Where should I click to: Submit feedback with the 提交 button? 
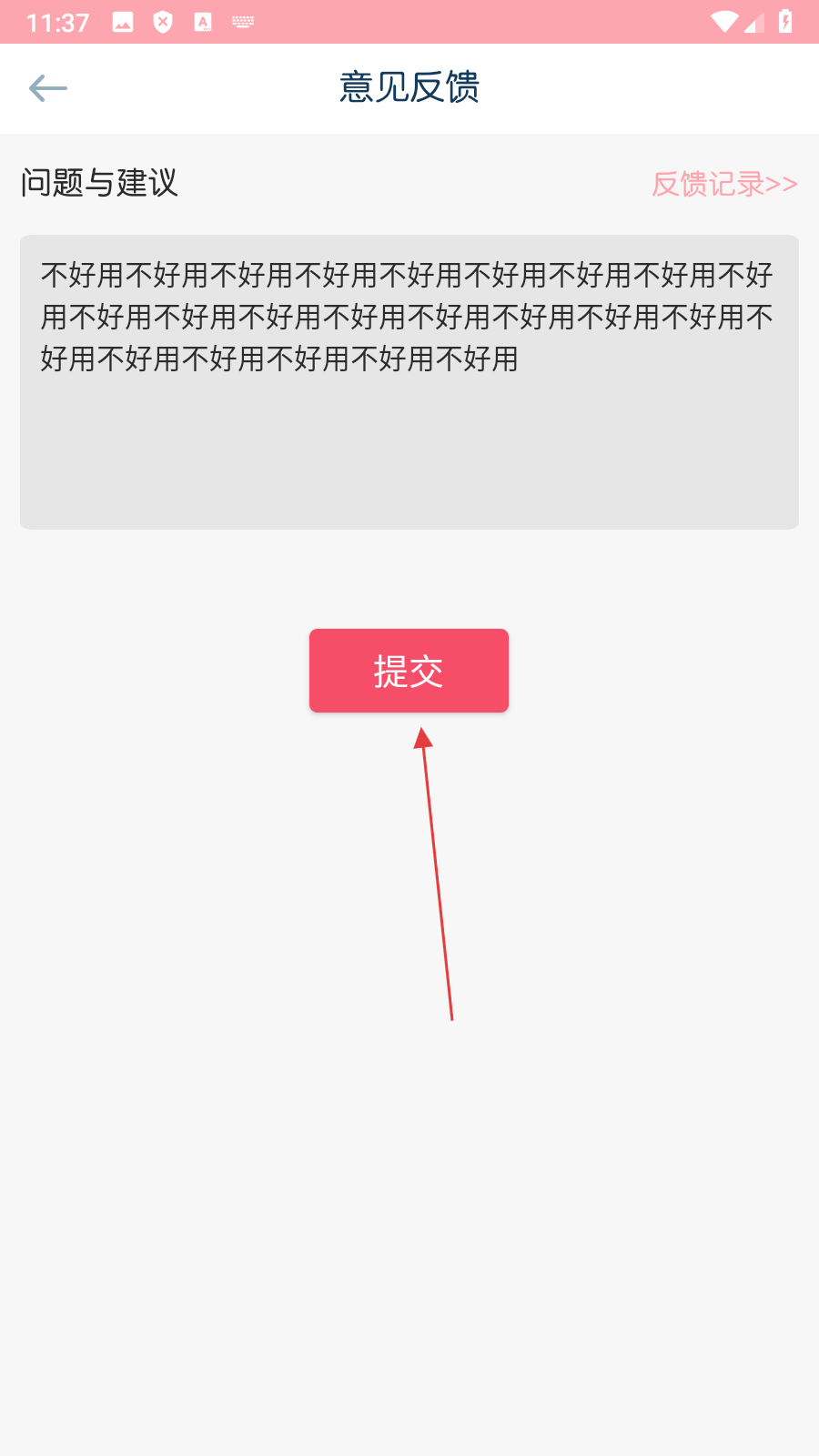(x=409, y=671)
